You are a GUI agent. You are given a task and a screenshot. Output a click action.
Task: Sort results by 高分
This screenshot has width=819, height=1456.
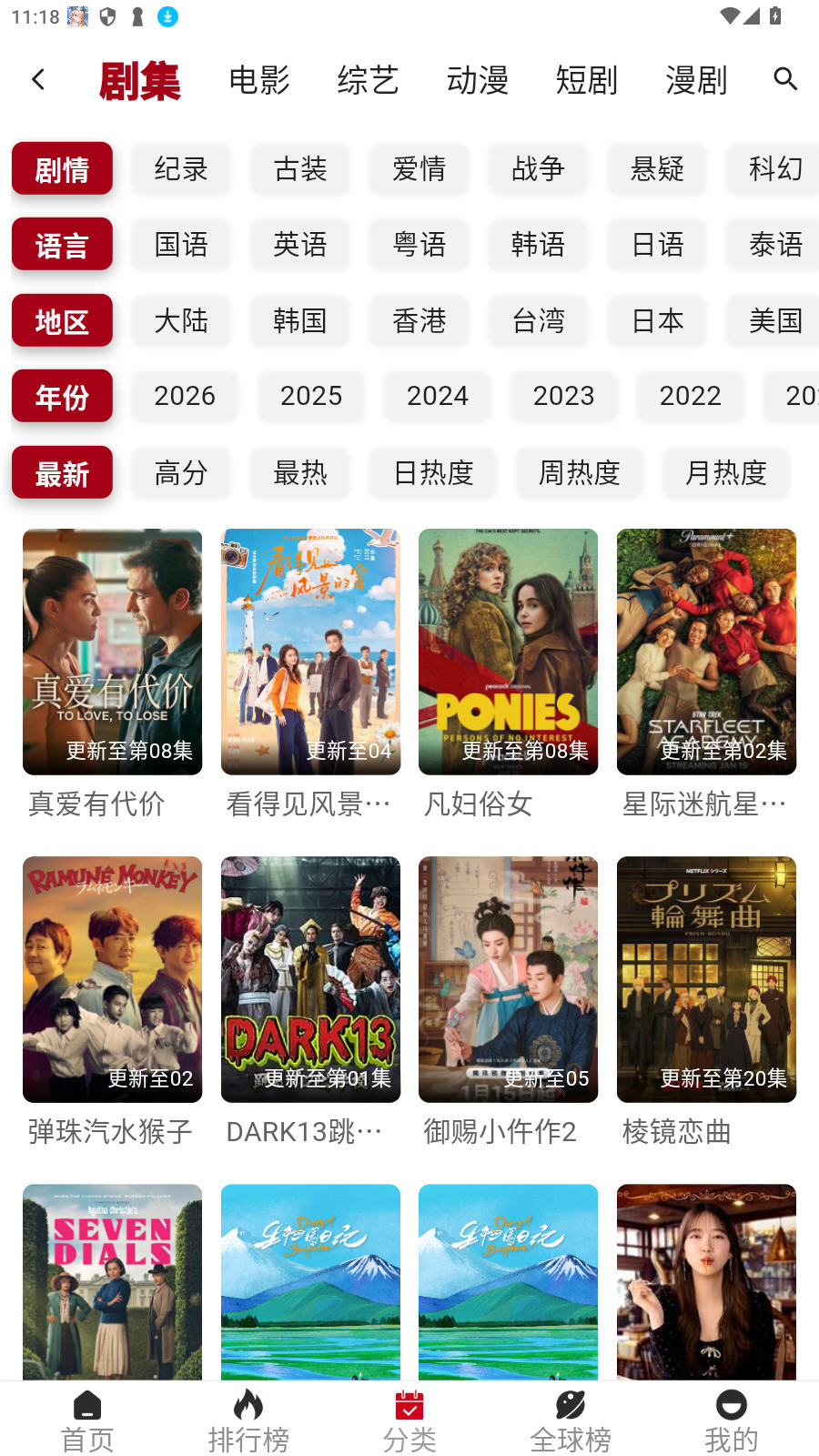(x=180, y=472)
